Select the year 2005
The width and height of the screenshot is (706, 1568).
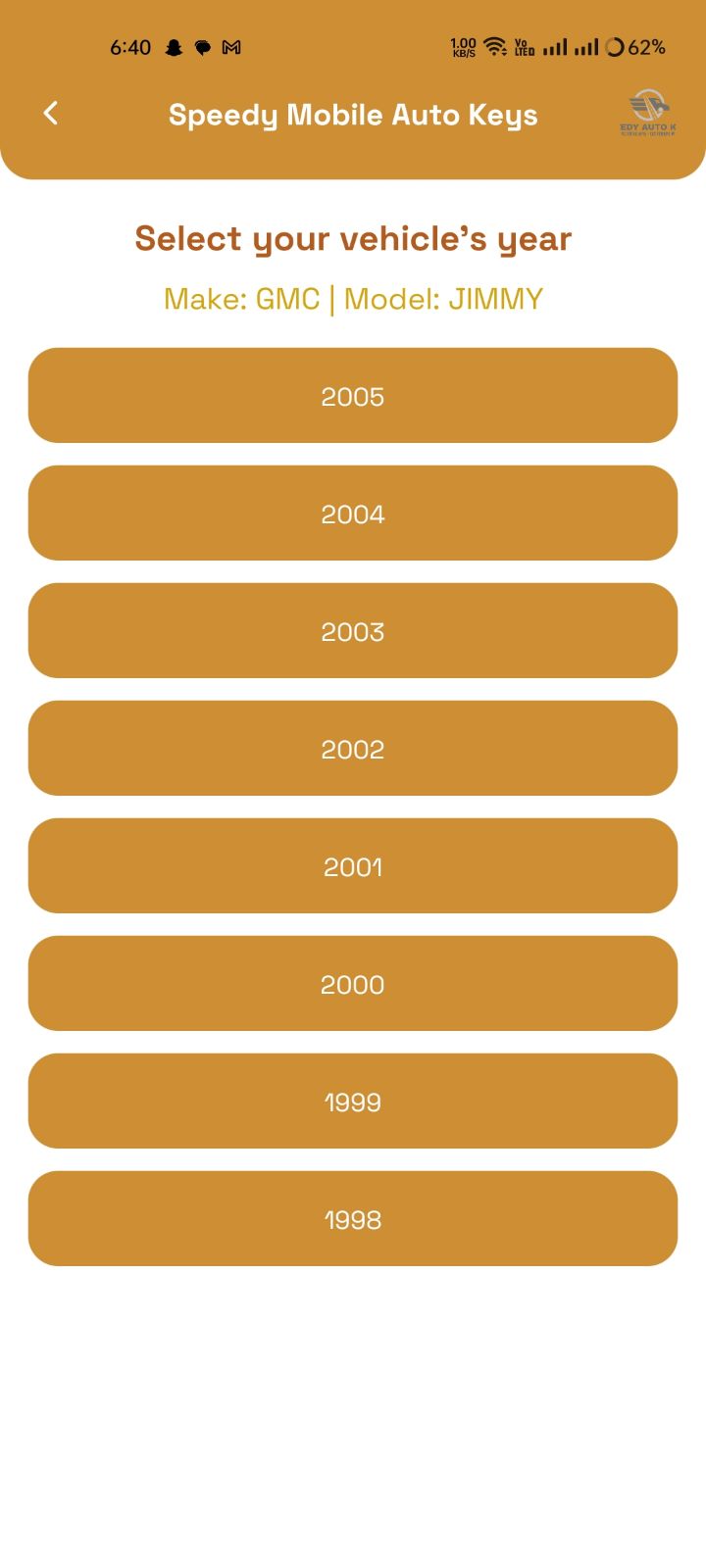tap(353, 396)
